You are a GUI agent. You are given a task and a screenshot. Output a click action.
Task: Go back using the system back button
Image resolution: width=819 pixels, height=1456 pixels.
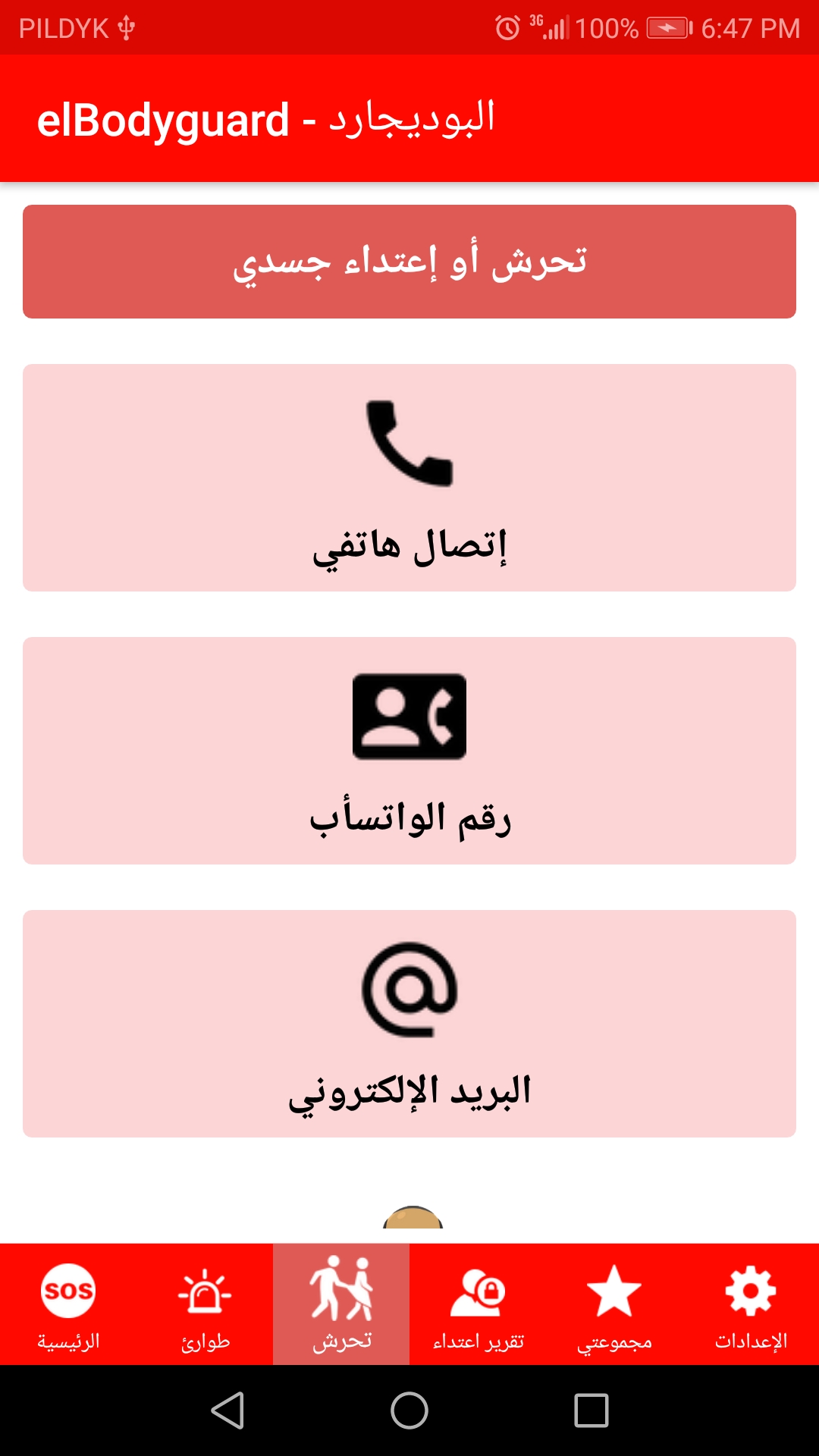point(227,1410)
